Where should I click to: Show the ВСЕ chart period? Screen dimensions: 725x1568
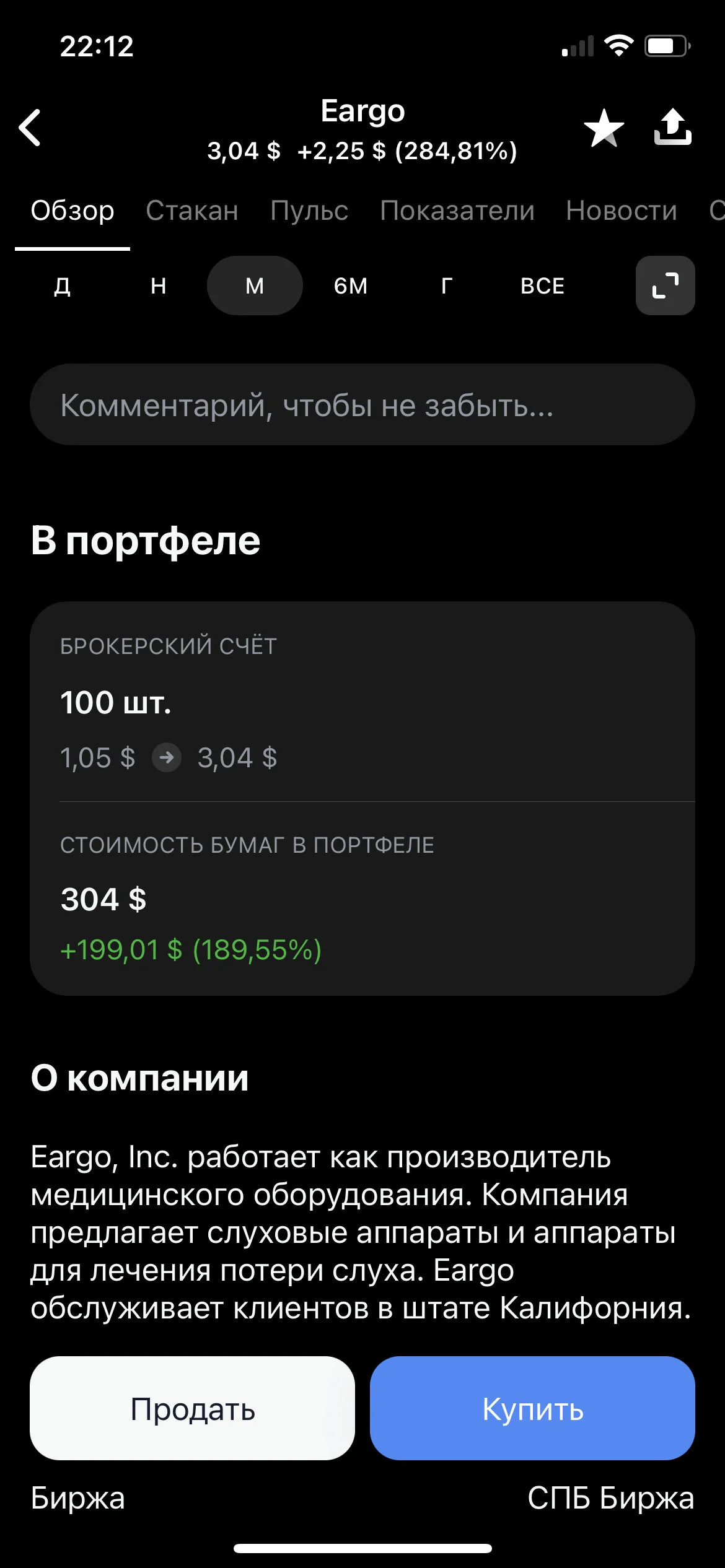pos(543,285)
